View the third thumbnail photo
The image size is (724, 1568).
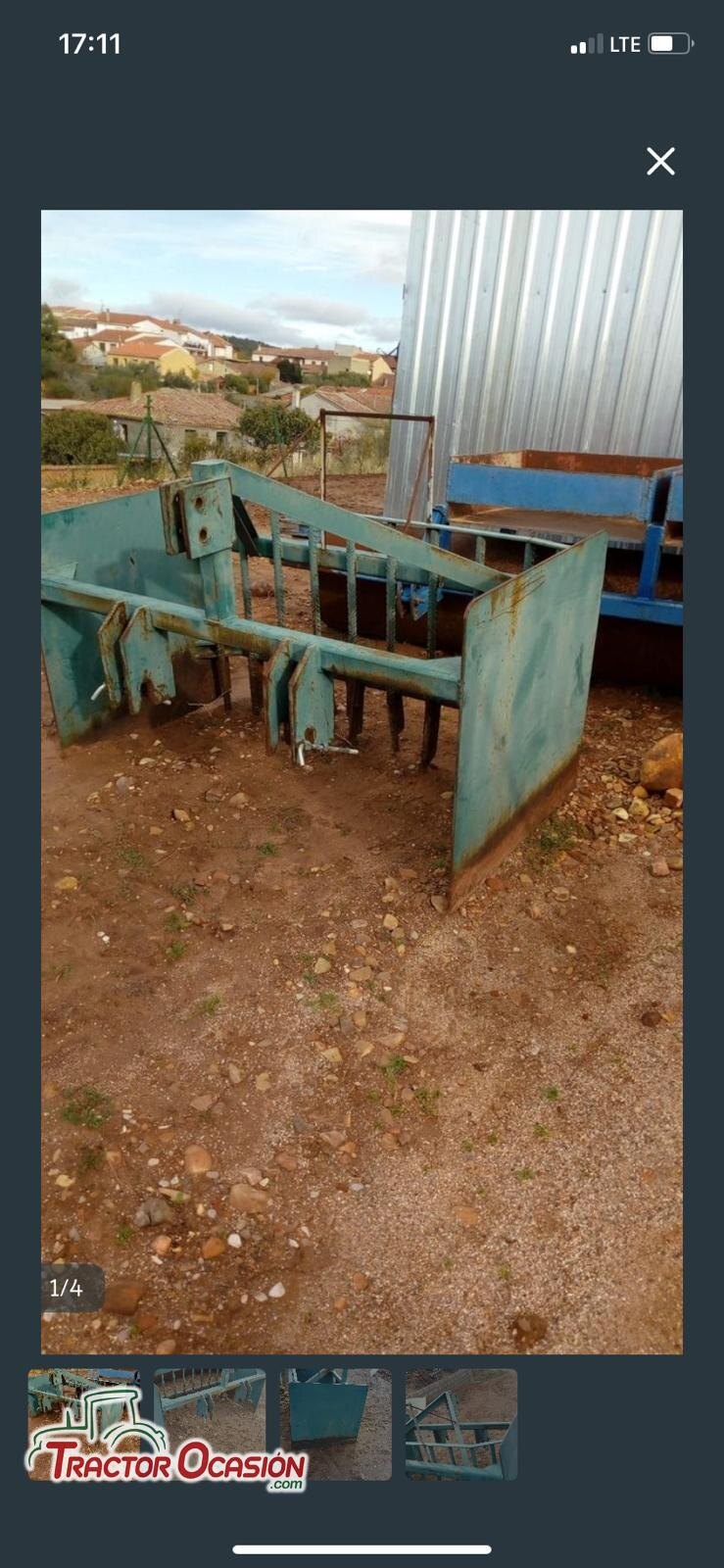(335, 1424)
